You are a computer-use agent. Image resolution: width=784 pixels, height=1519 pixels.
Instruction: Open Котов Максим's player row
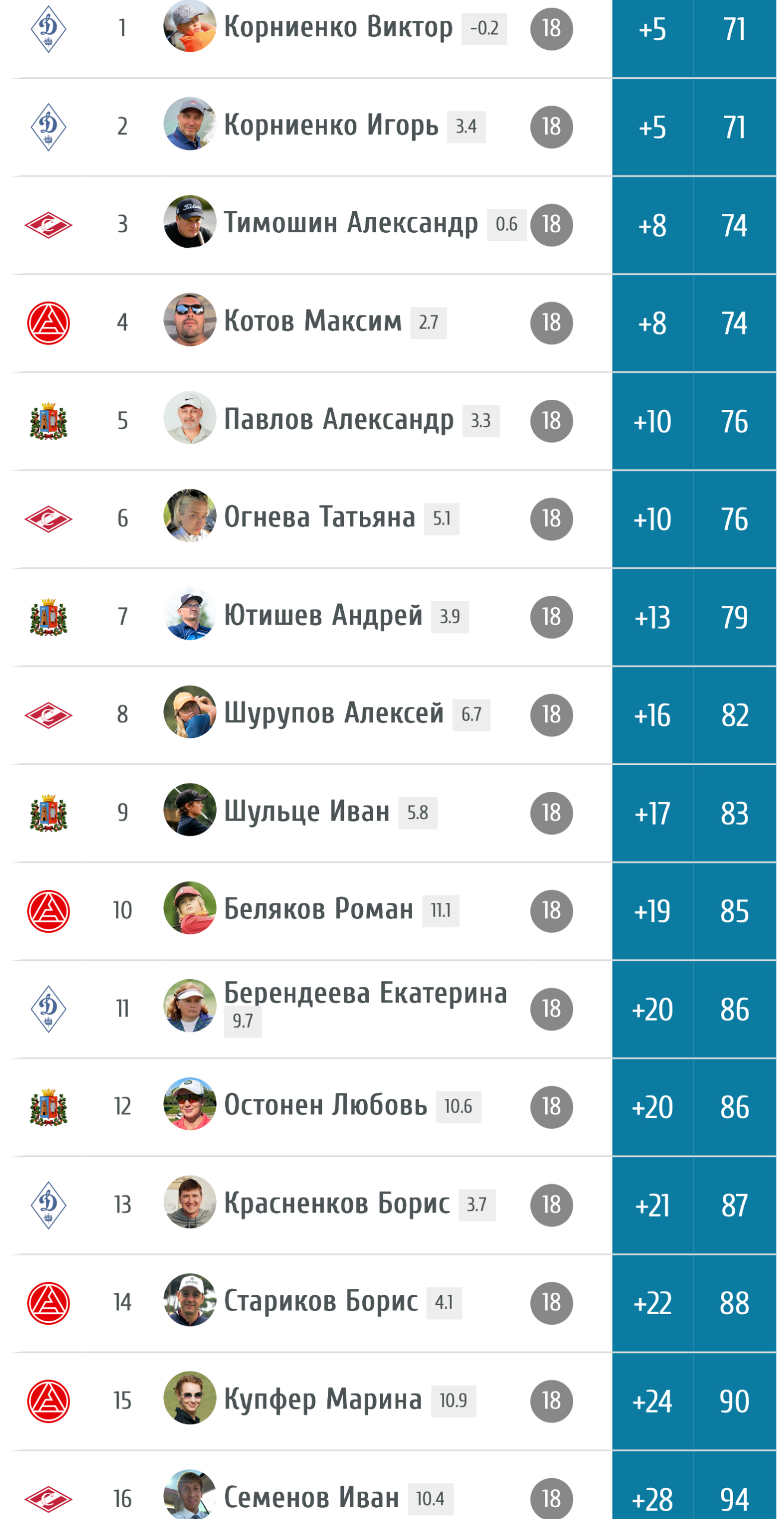(x=393, y=323)
